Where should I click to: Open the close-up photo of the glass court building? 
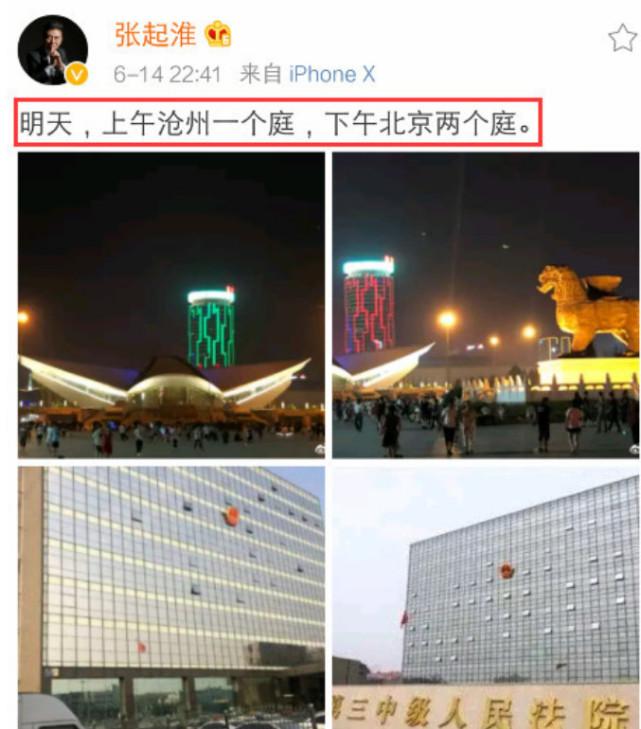pyautogui.click(x=171, y=597)
